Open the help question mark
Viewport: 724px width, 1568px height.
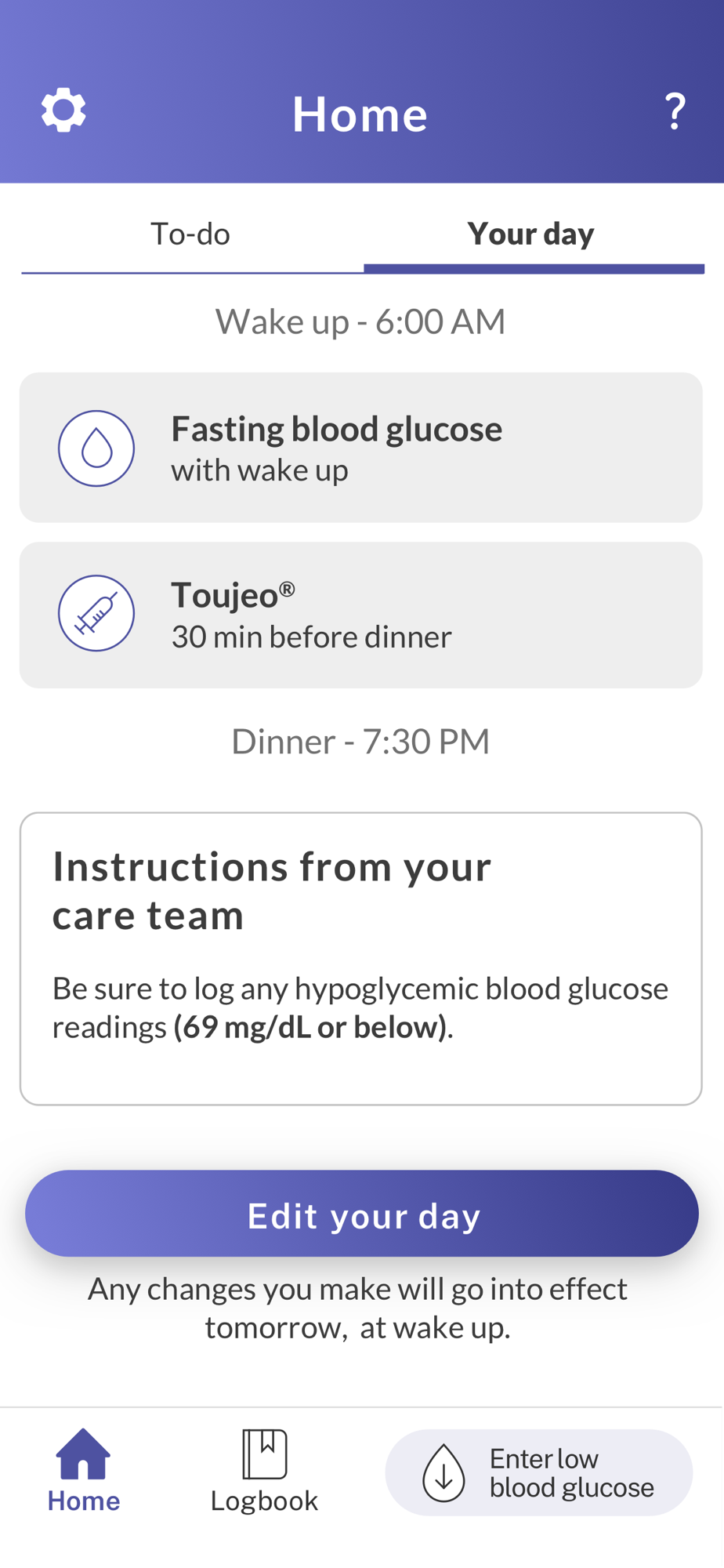(675, 111)
